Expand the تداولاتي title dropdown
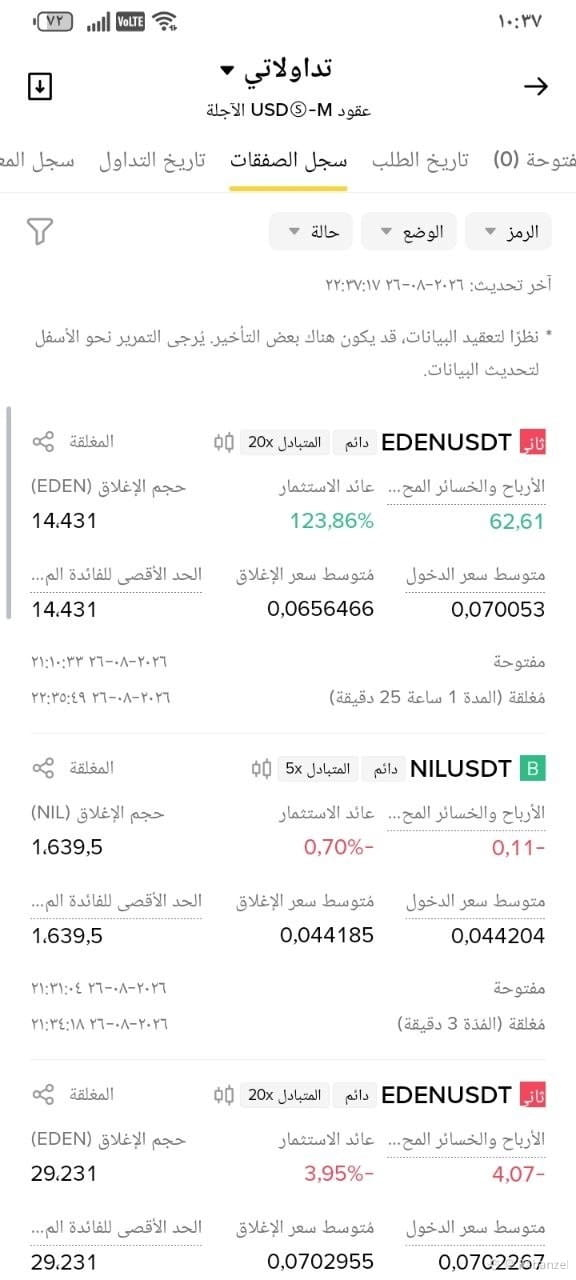This screenshot has height=1280, width=576. 274,69
